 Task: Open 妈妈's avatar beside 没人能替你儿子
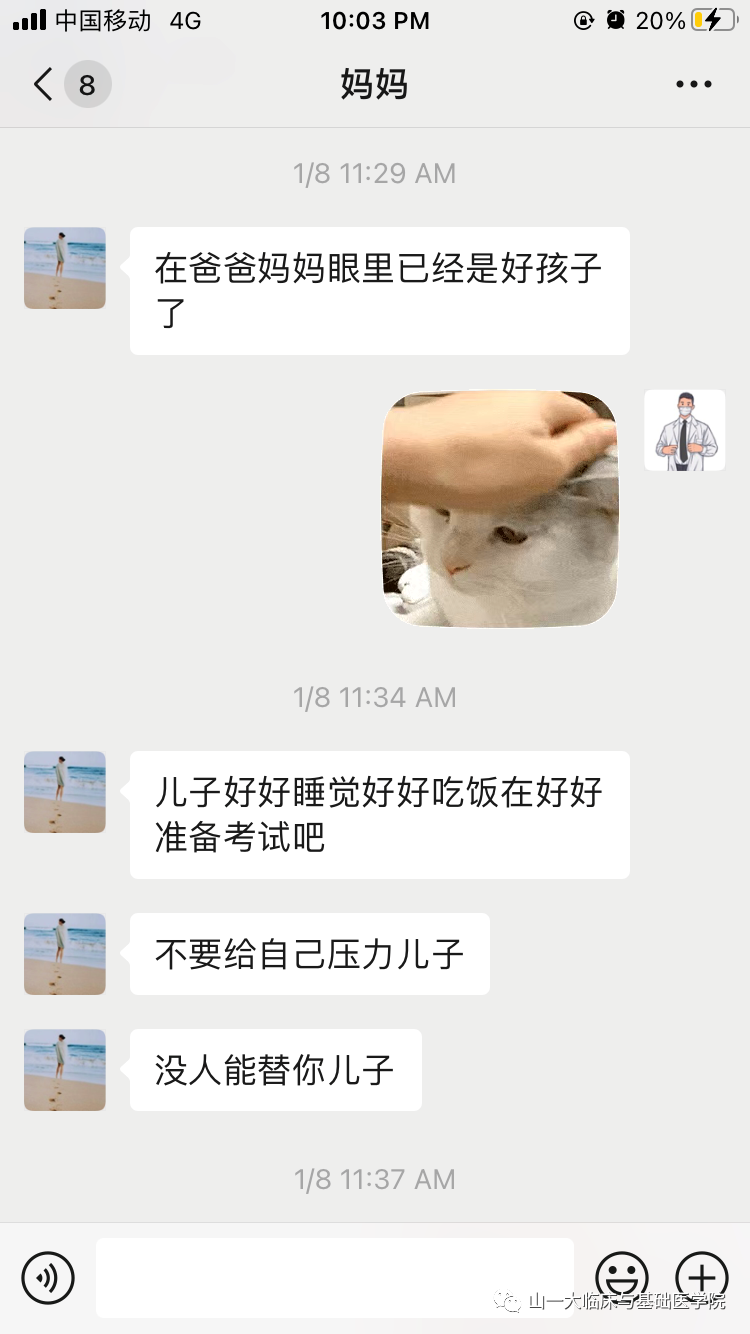click(65, 1070)
